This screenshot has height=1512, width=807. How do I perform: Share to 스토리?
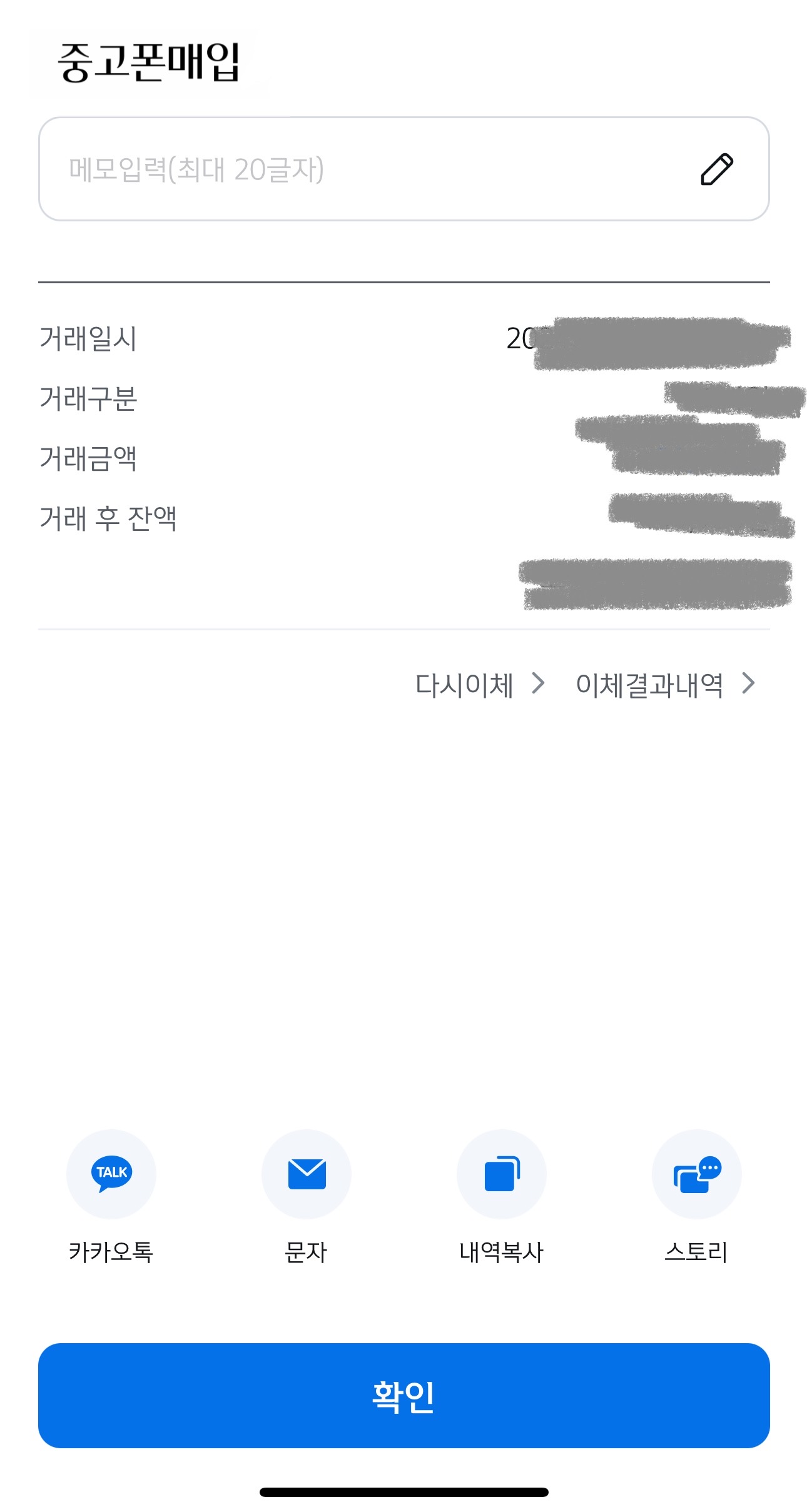tap(696, 1174)
